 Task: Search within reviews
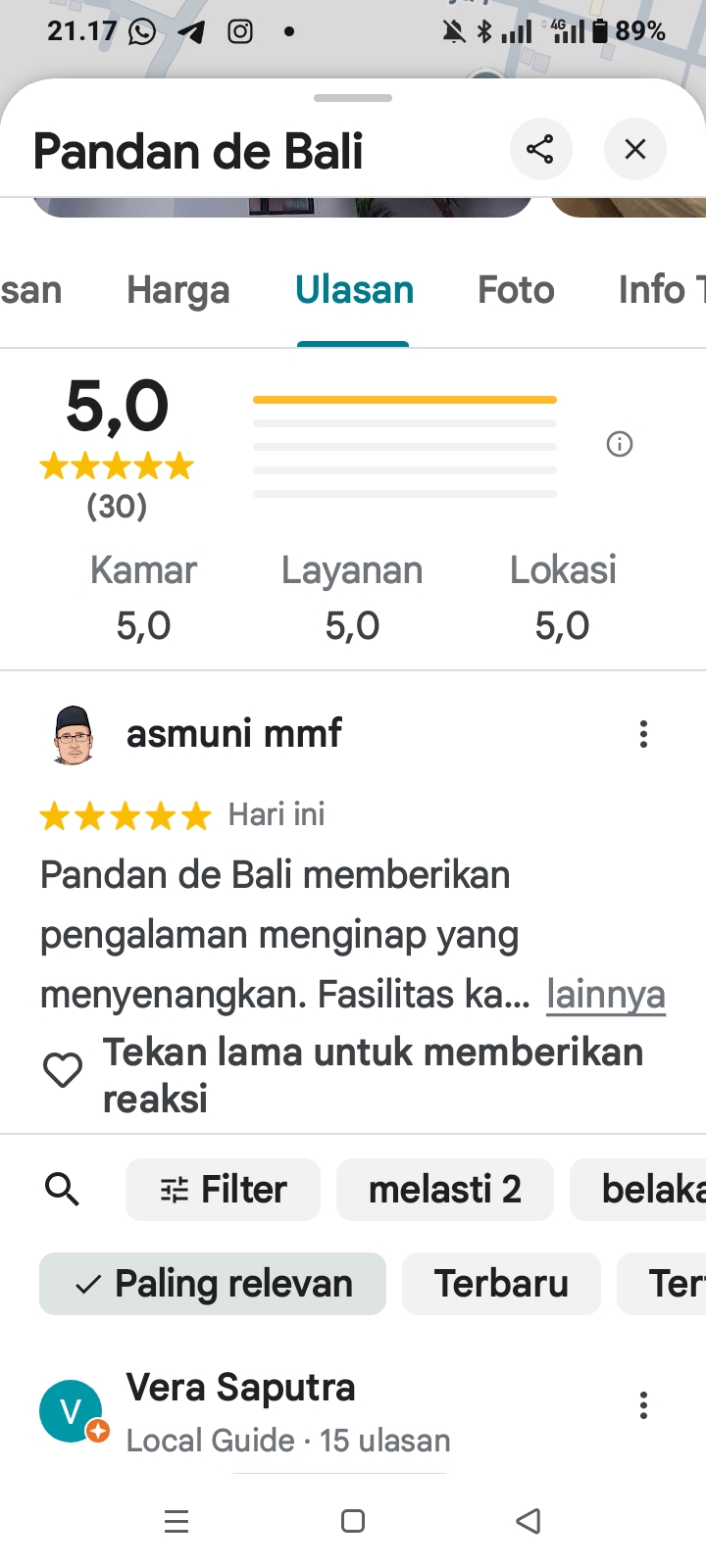tap(63, 1189)
